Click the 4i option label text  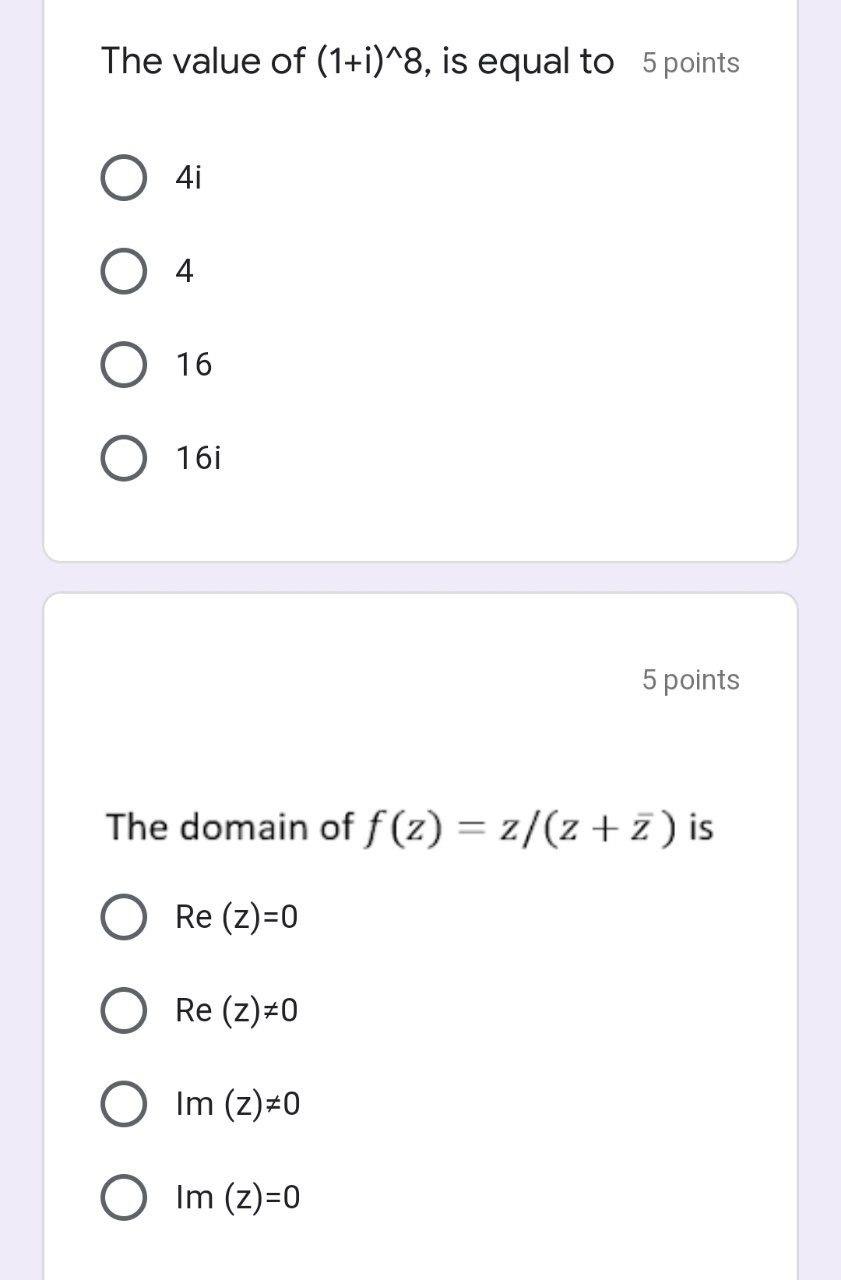pos(186,178)
